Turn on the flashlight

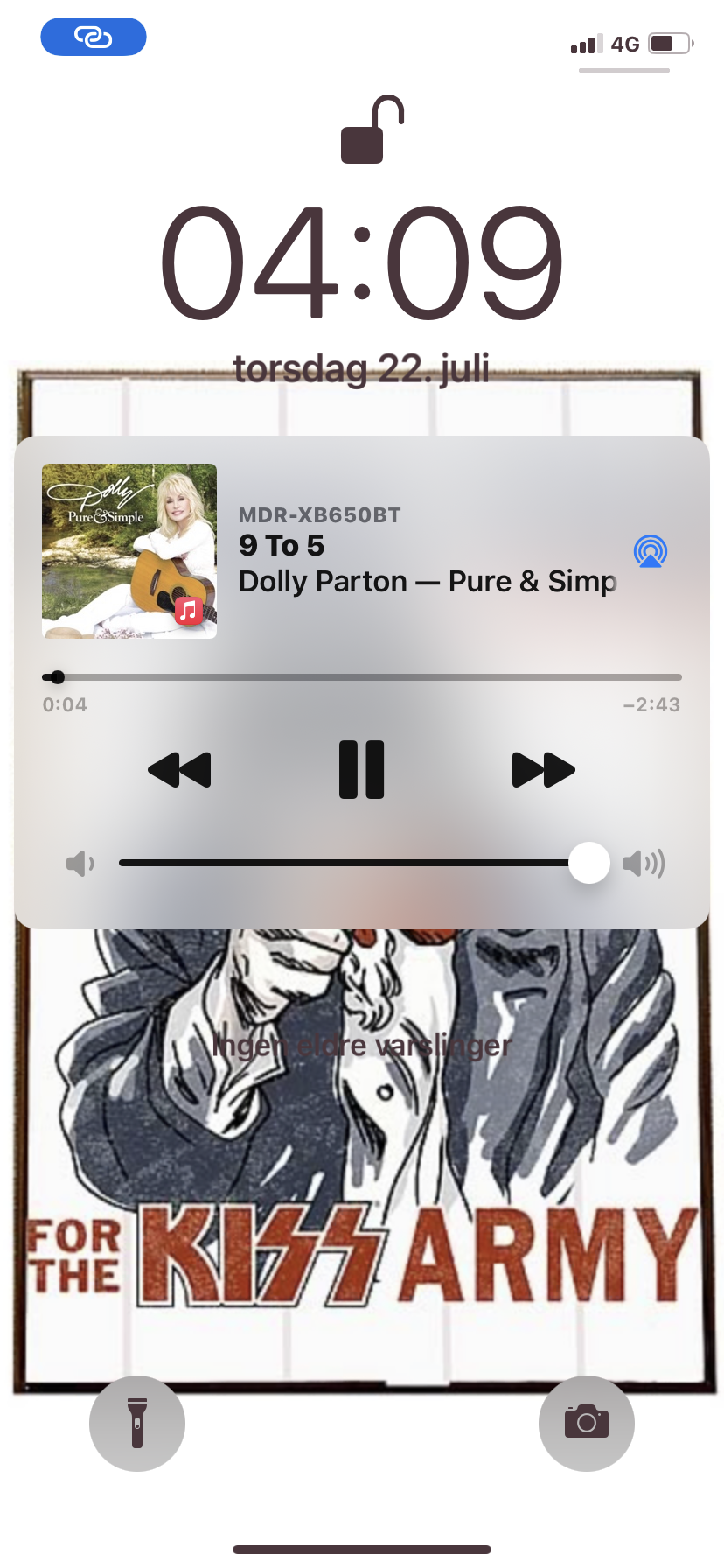[x=137, y=1424]
